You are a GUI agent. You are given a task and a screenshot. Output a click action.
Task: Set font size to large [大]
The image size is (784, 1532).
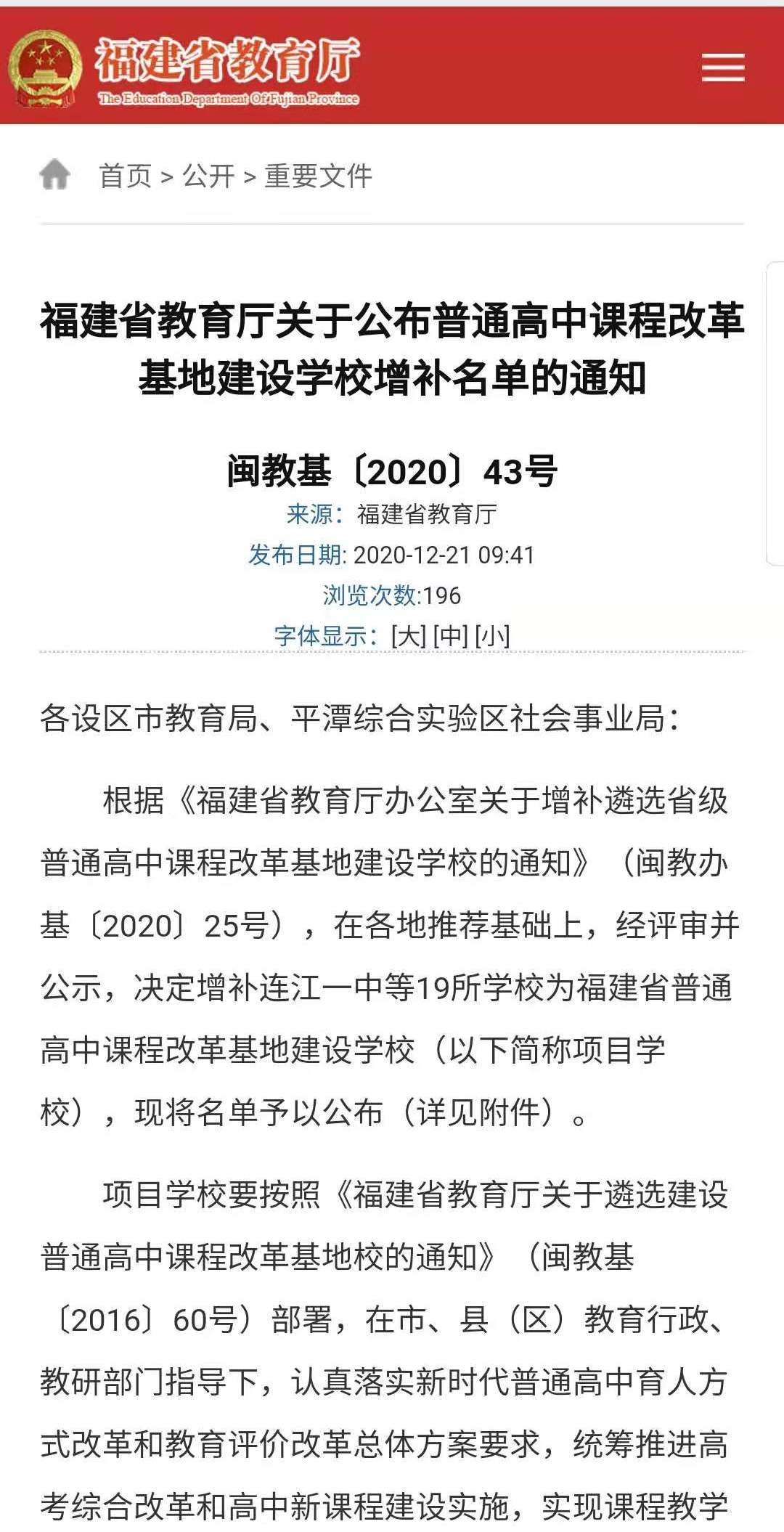pyautogui.click(x=409, y=636)
